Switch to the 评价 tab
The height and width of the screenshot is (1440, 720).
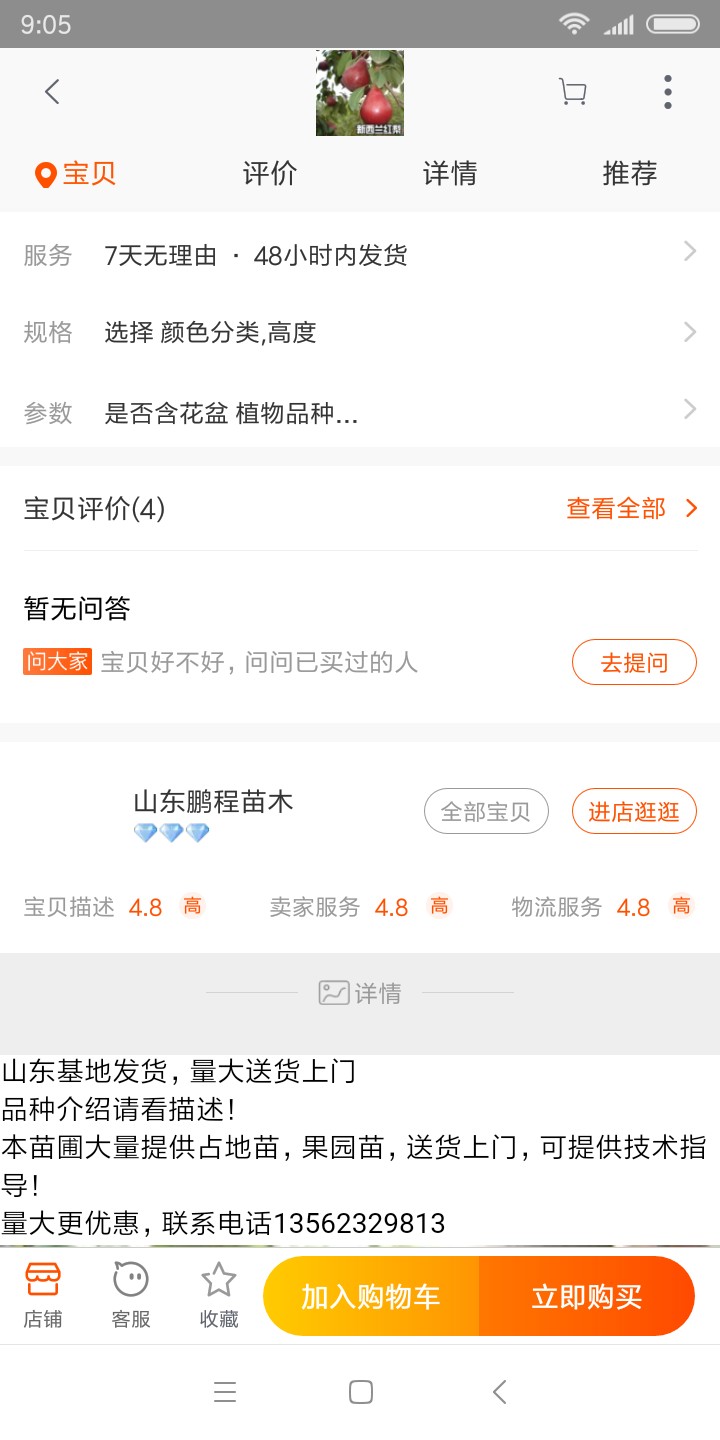(270, 174)
